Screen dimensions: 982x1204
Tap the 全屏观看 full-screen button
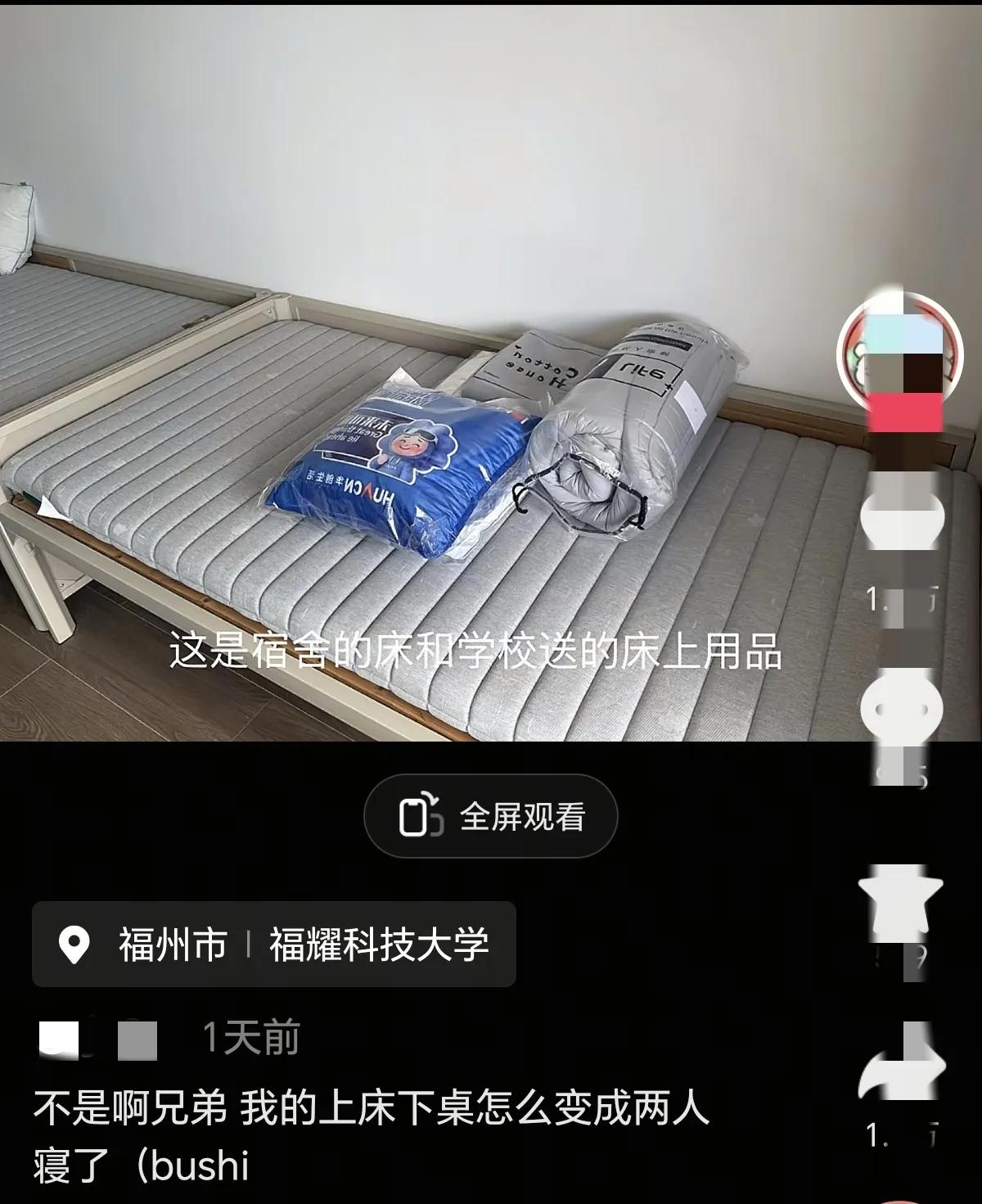[x=490, y=816]
